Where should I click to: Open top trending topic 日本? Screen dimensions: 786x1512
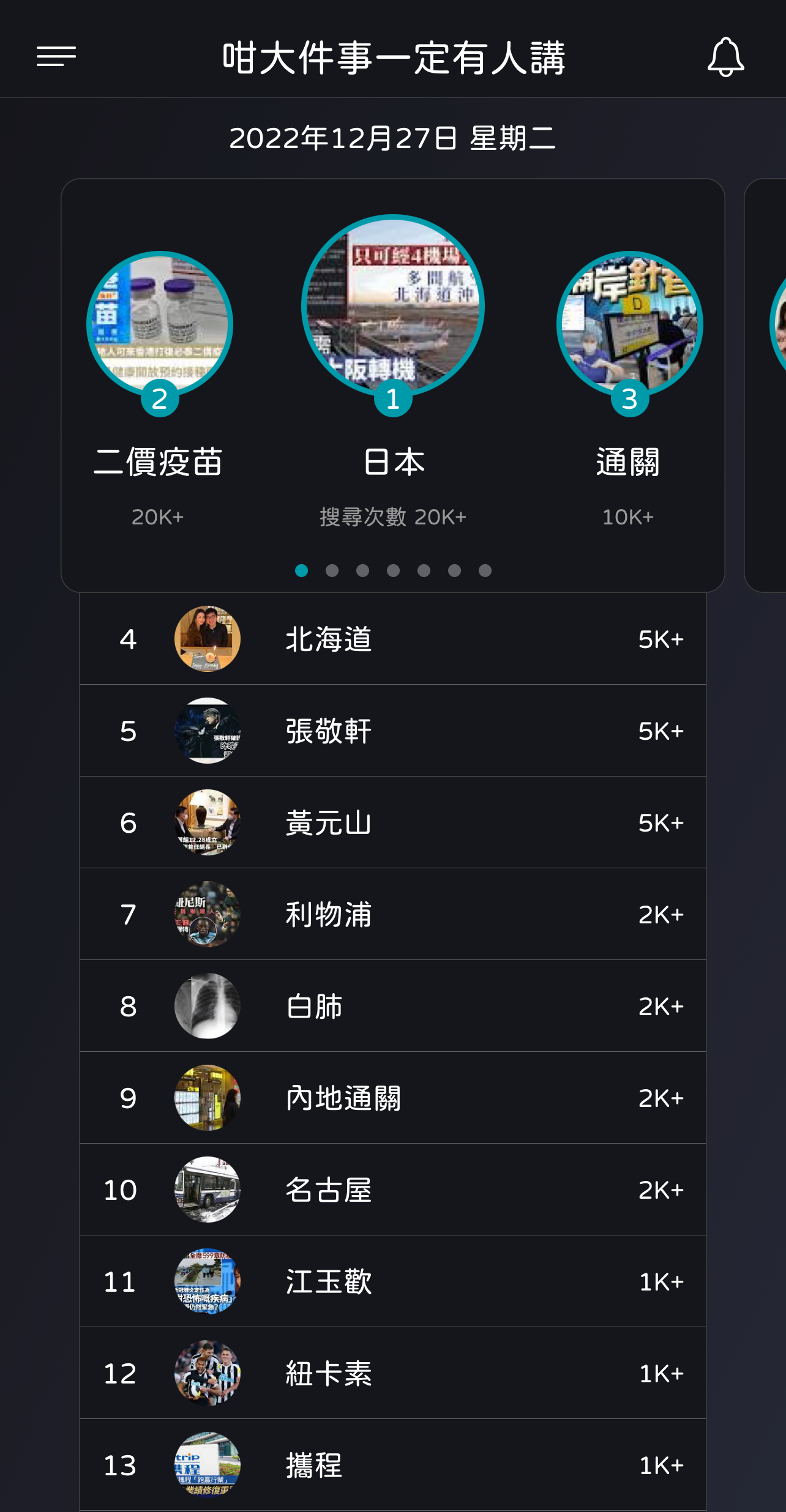coord(393,306)
